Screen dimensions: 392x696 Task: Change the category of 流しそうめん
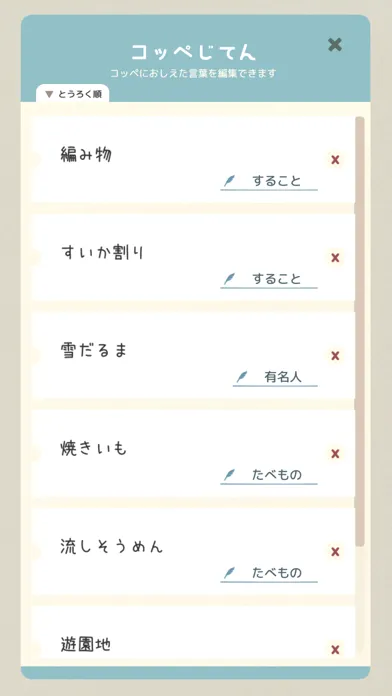(x=269, y=573)
